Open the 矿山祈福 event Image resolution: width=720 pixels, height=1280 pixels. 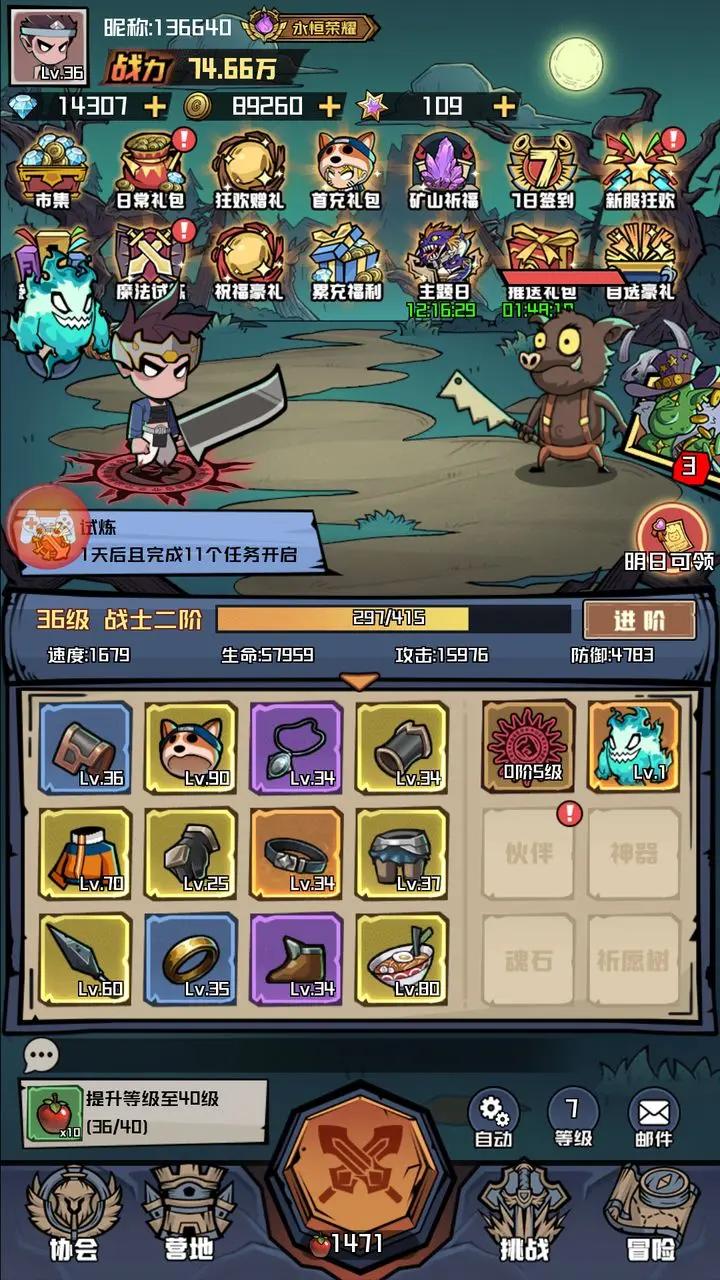[x=445, y=172]
